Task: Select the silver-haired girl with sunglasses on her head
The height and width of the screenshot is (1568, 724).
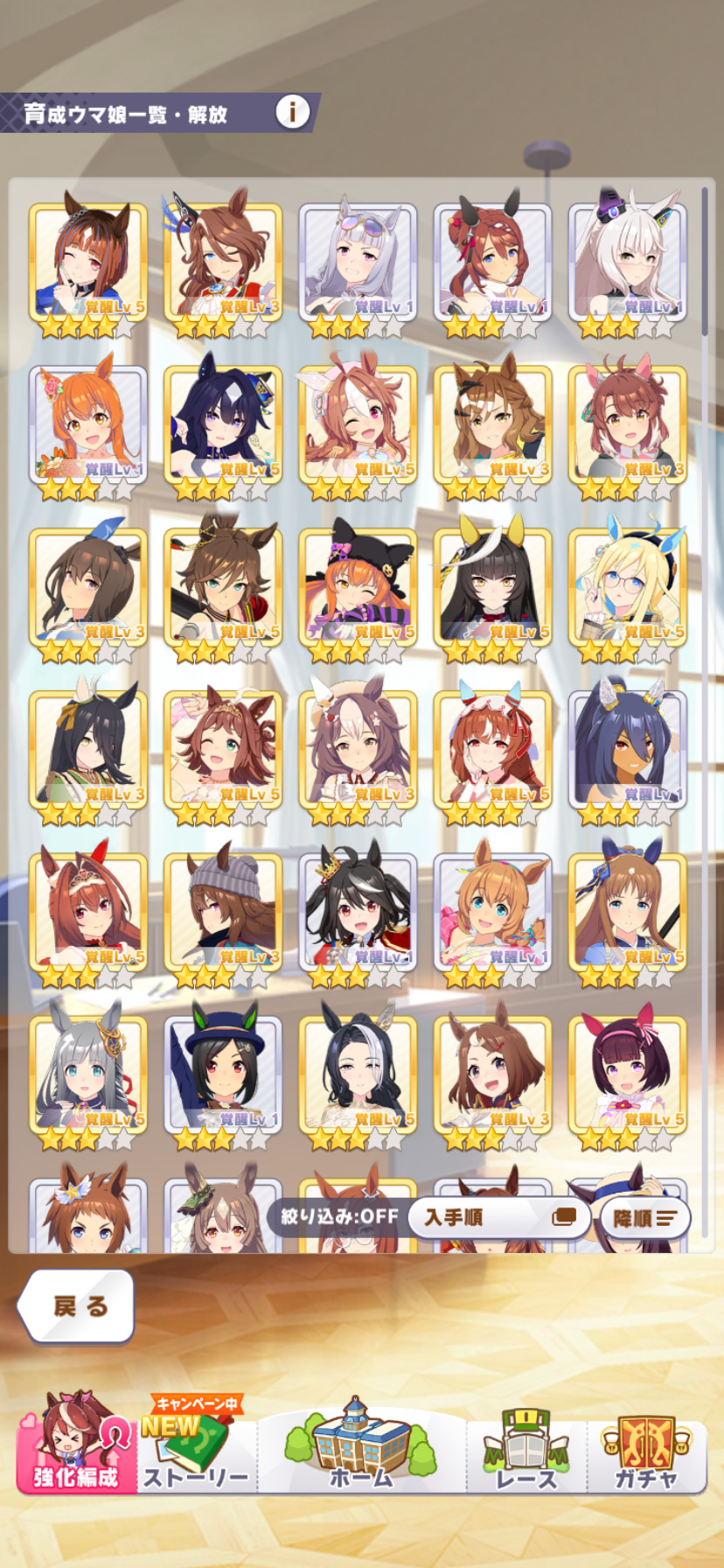Action: (358, 263)
